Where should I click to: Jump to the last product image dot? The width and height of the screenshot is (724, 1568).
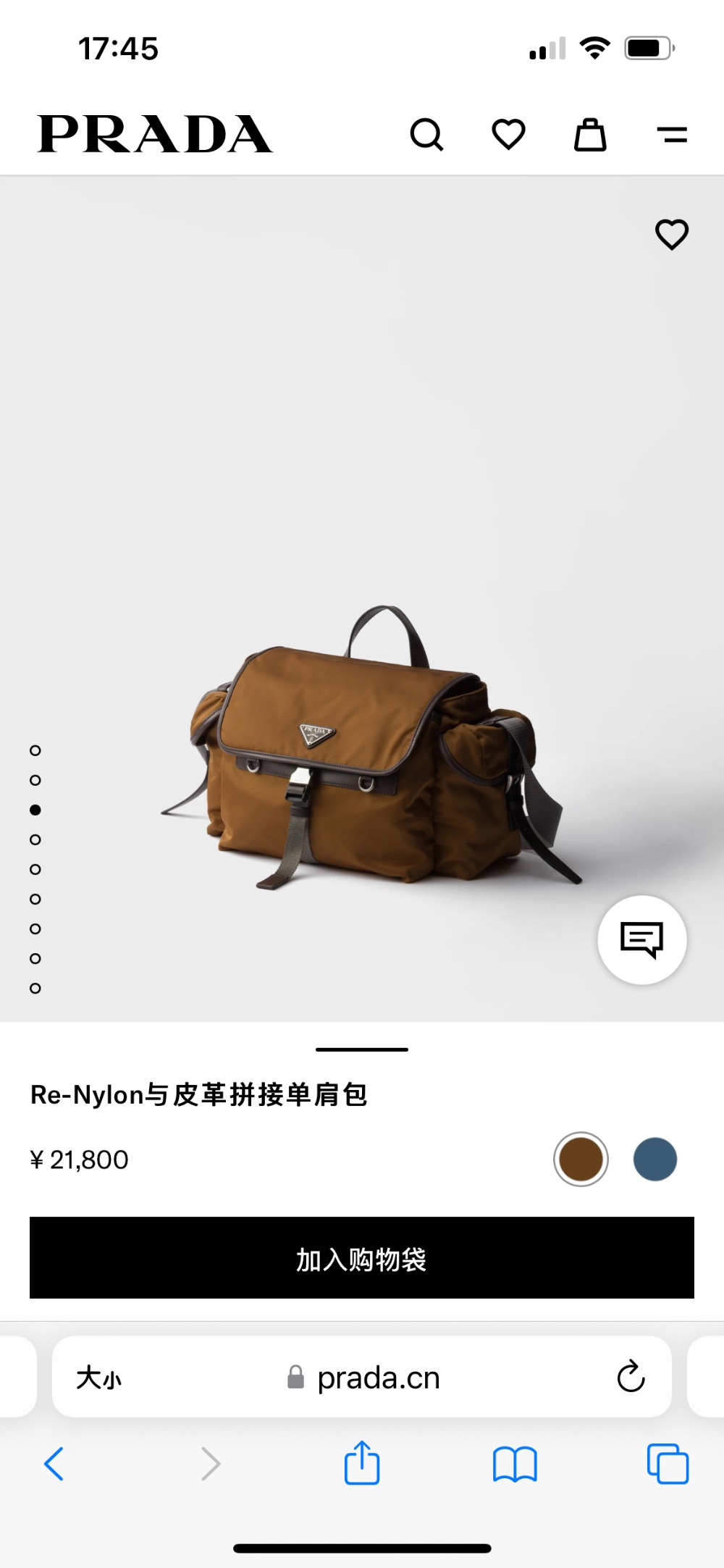(x=35, y=988)
